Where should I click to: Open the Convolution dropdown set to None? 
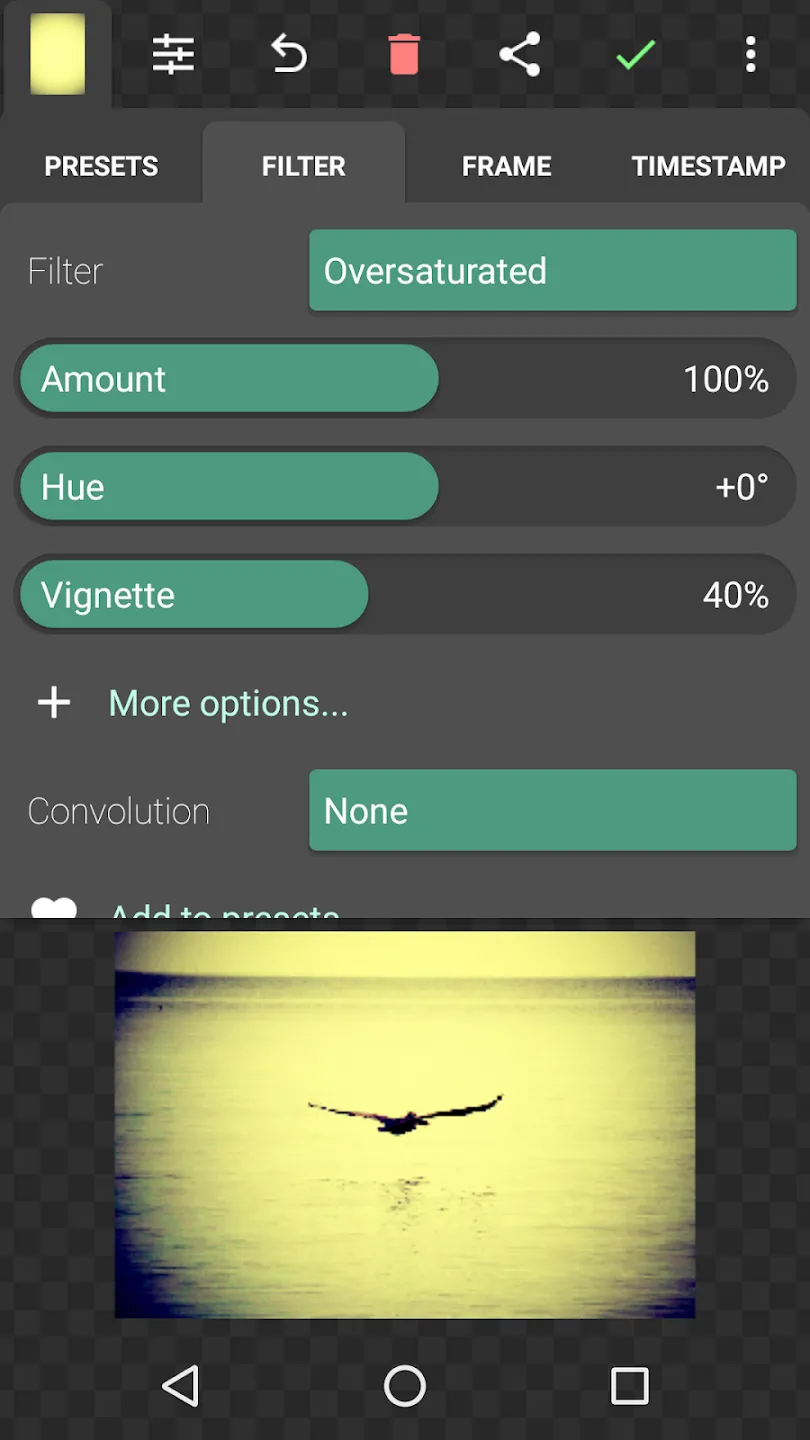click(x=553, y=811)
